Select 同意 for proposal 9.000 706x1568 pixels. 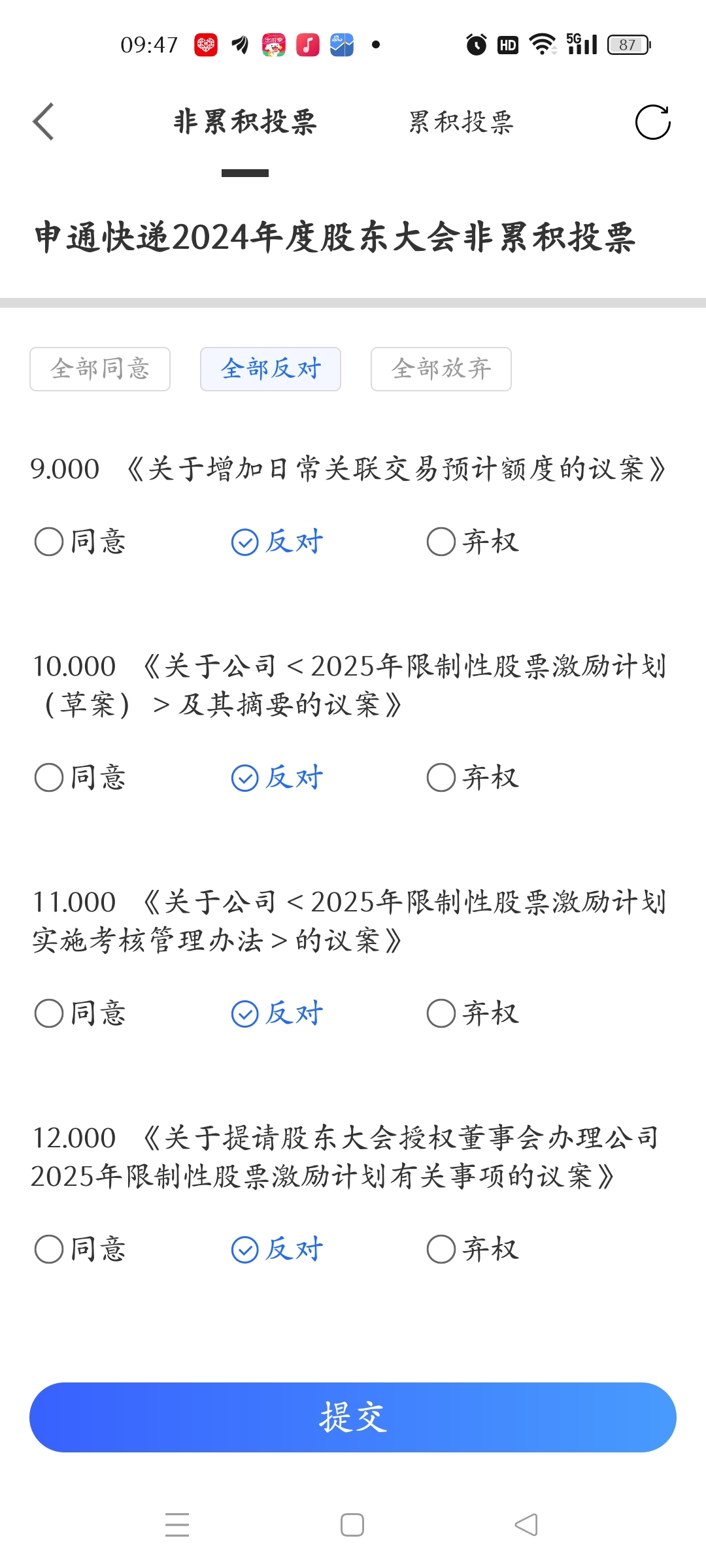(x=80, y=542)
